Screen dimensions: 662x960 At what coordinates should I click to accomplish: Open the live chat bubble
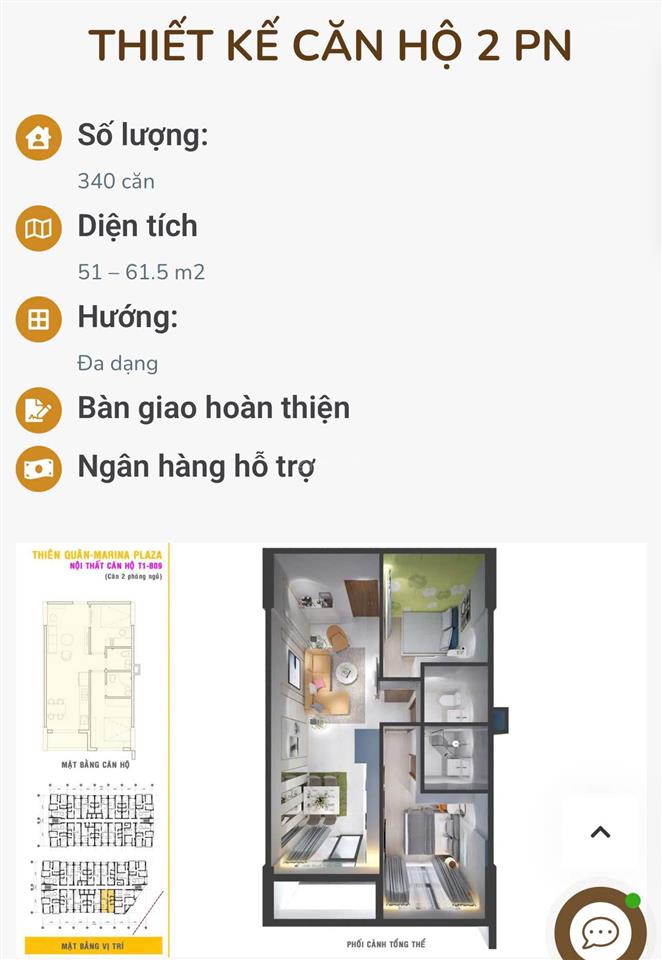coord(602,930)
